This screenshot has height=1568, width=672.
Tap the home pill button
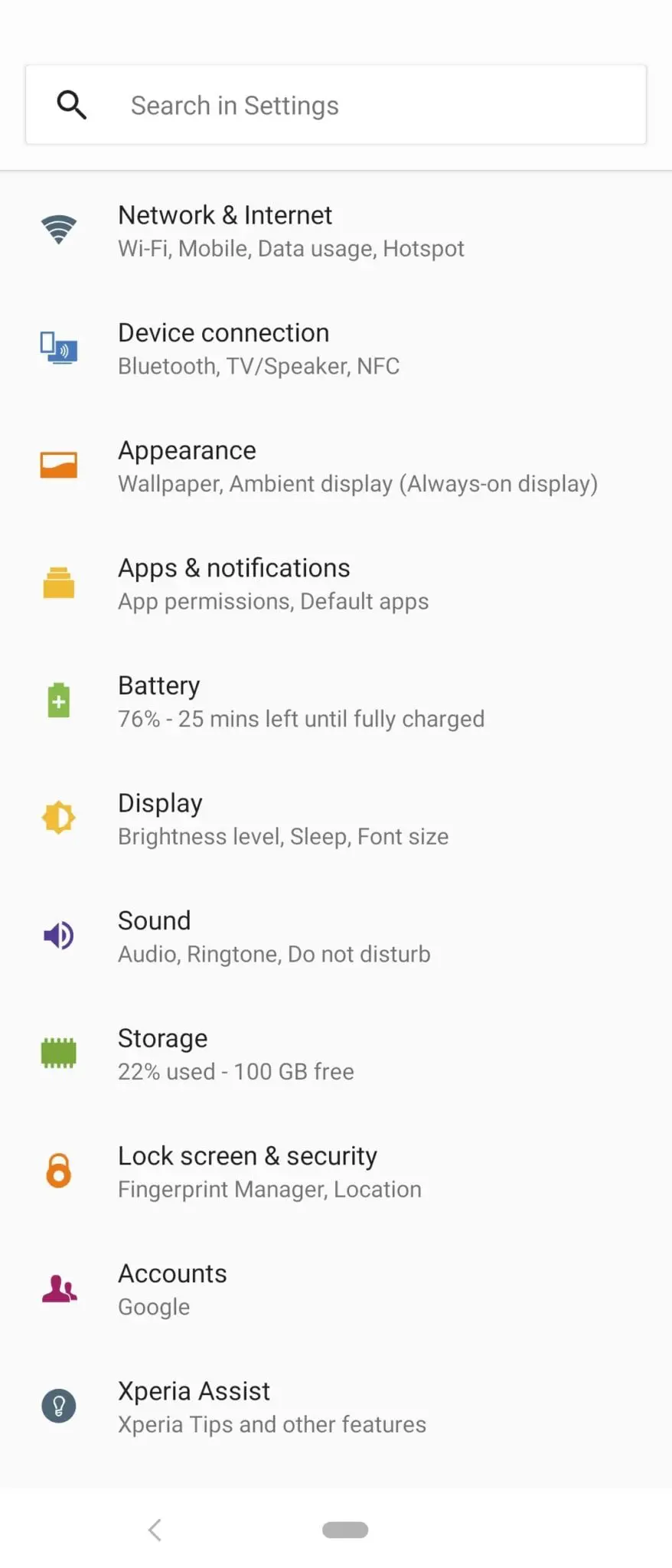click(345, 1530)
